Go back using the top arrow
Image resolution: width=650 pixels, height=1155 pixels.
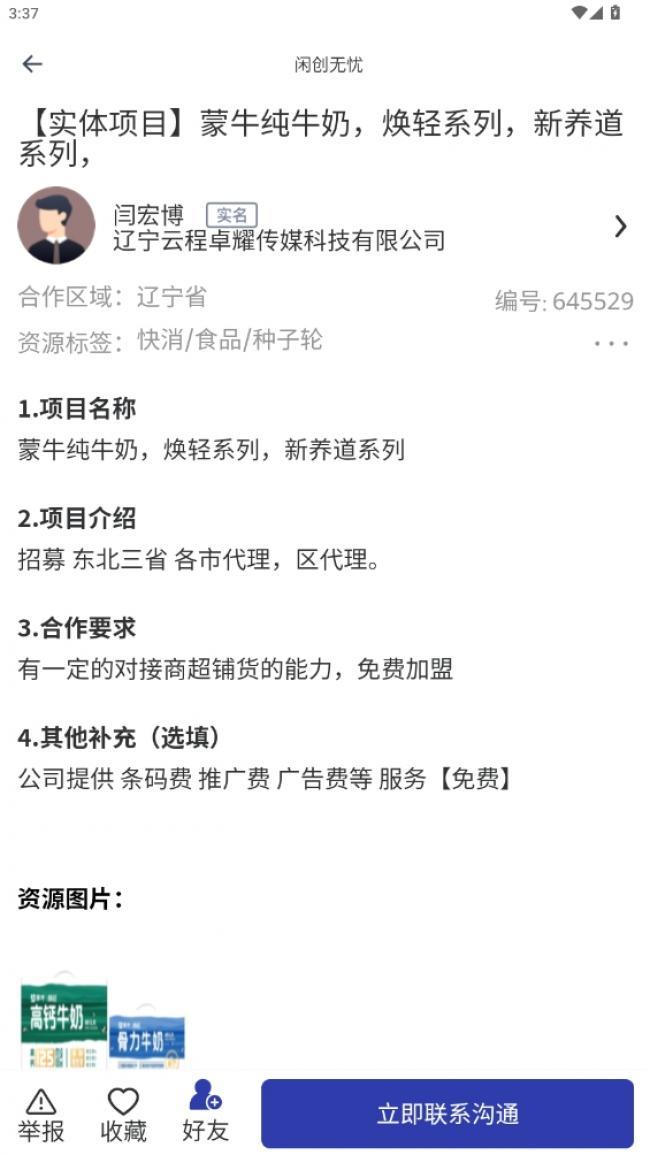click(x=32, y=64)
